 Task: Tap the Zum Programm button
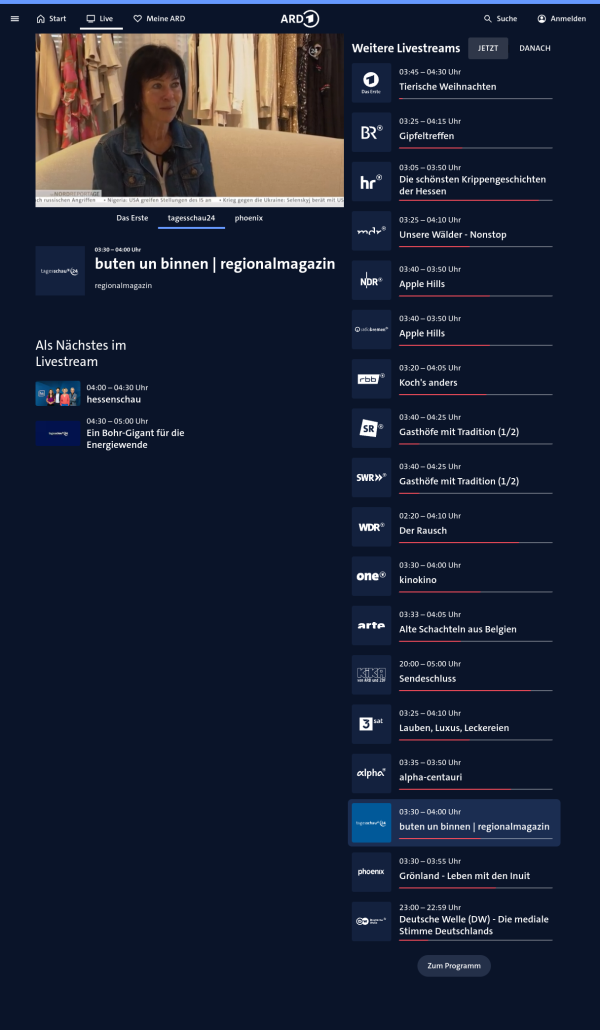[454, 966]
